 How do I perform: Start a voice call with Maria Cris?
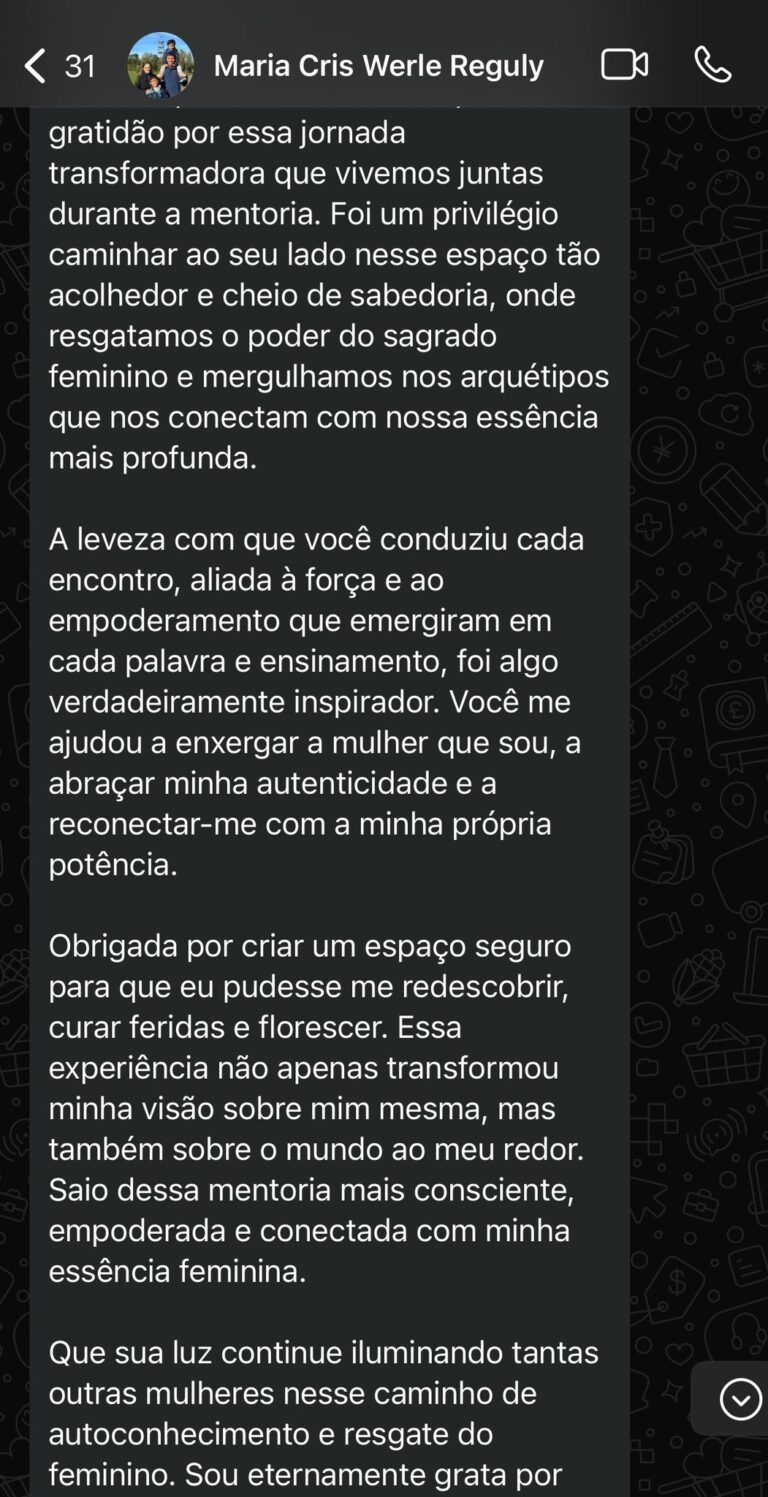713,65
